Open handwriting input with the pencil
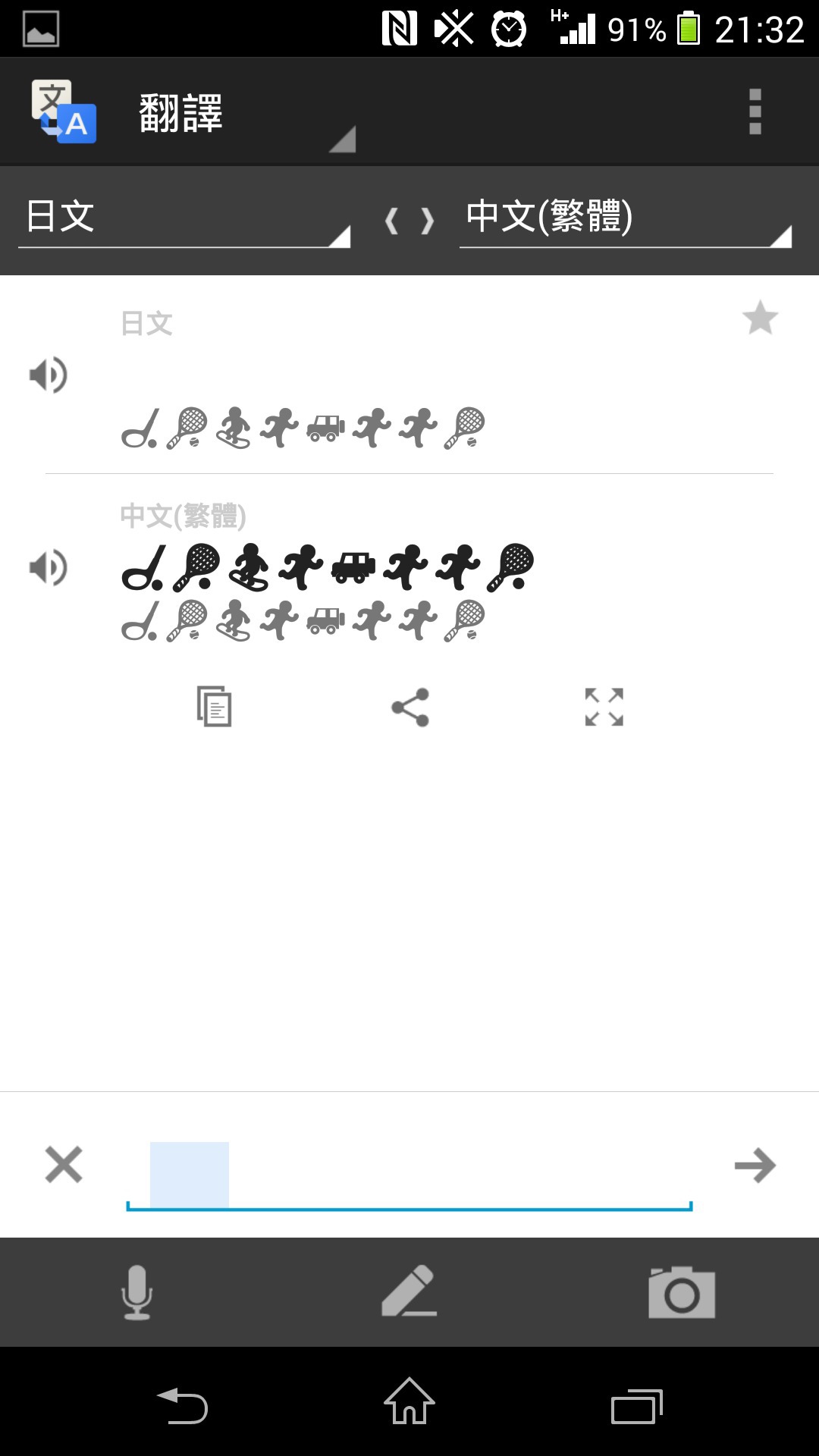This screenshot has width=819, height=1456. click(409, 1291)
